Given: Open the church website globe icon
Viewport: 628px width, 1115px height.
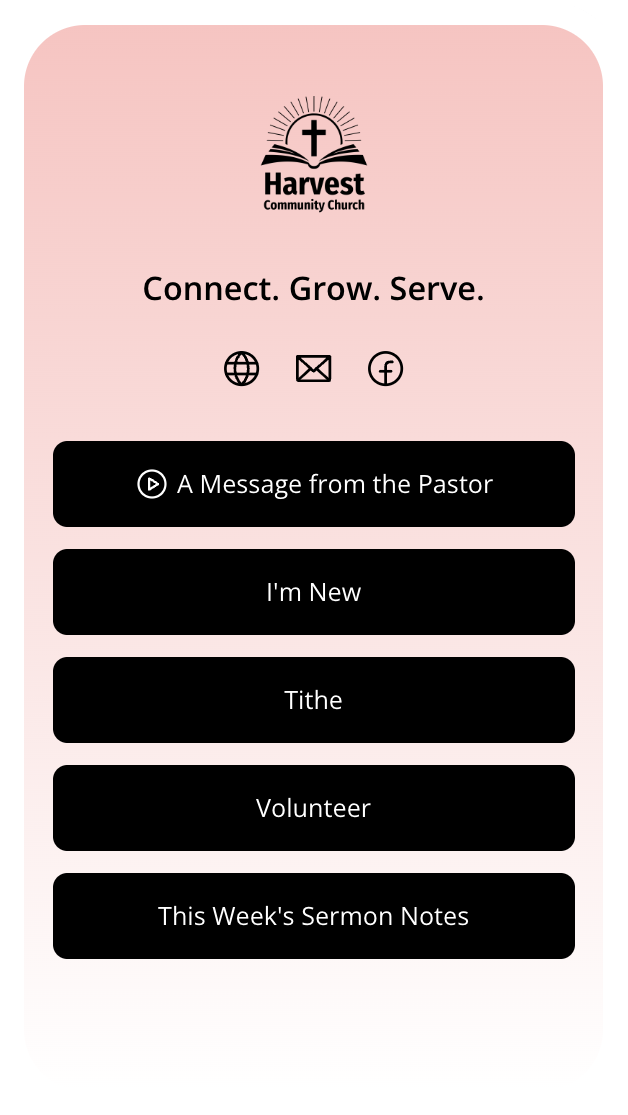Looking at the screenshot, I should click(x=242, y=369).
